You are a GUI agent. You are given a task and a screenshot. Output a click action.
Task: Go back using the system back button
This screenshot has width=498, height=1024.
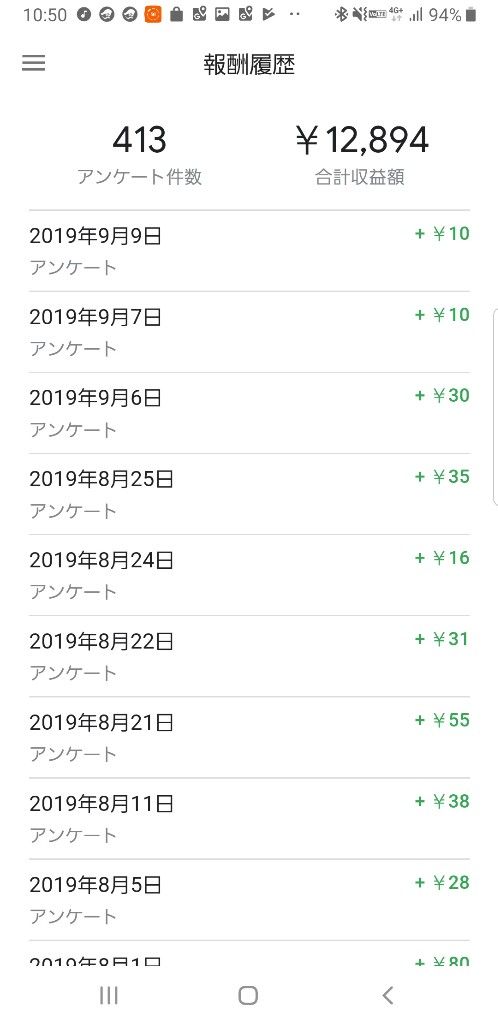[388, 995]
